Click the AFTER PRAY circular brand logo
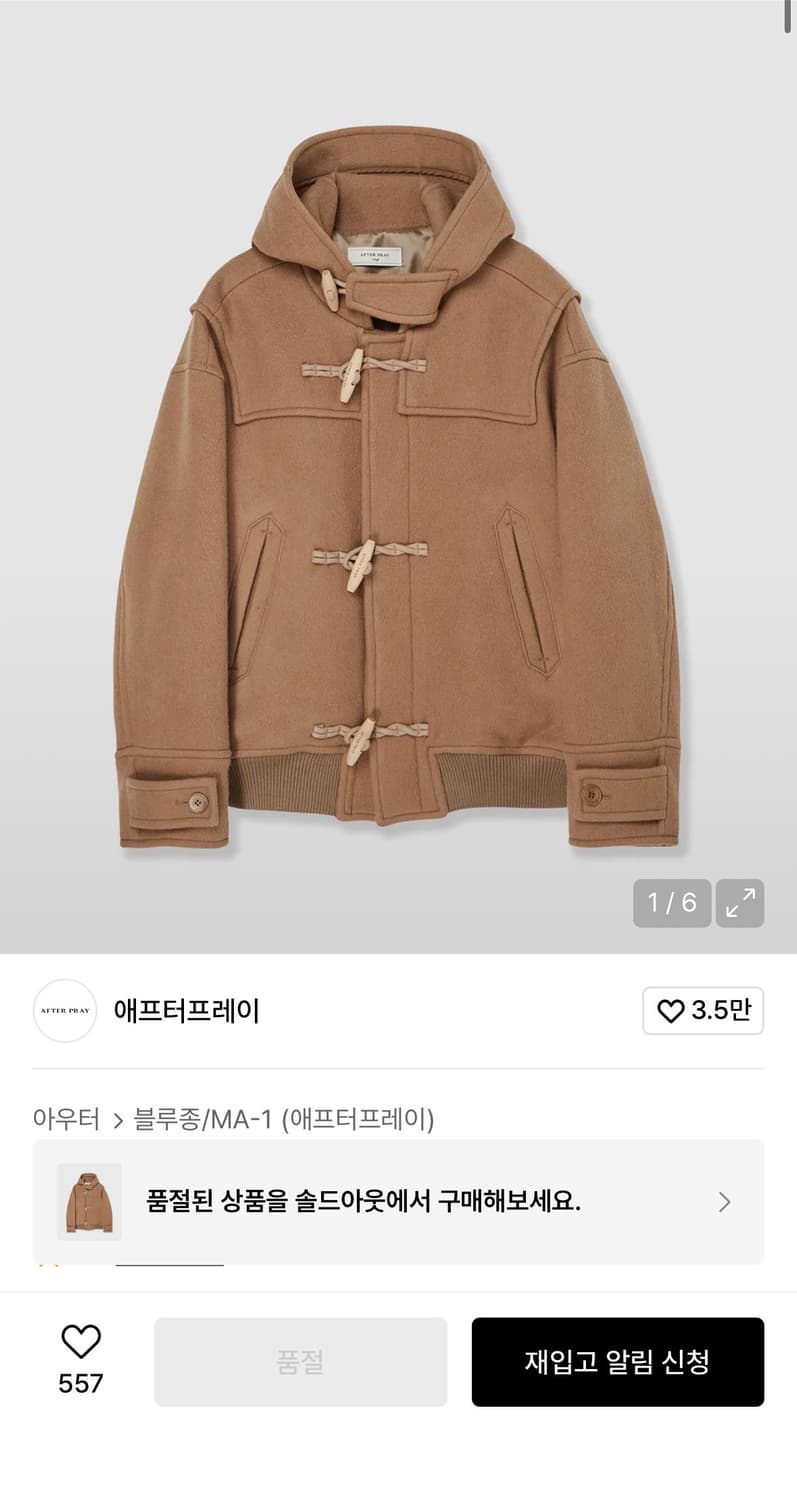797x1500 pixels. (x=64, y=1011)
